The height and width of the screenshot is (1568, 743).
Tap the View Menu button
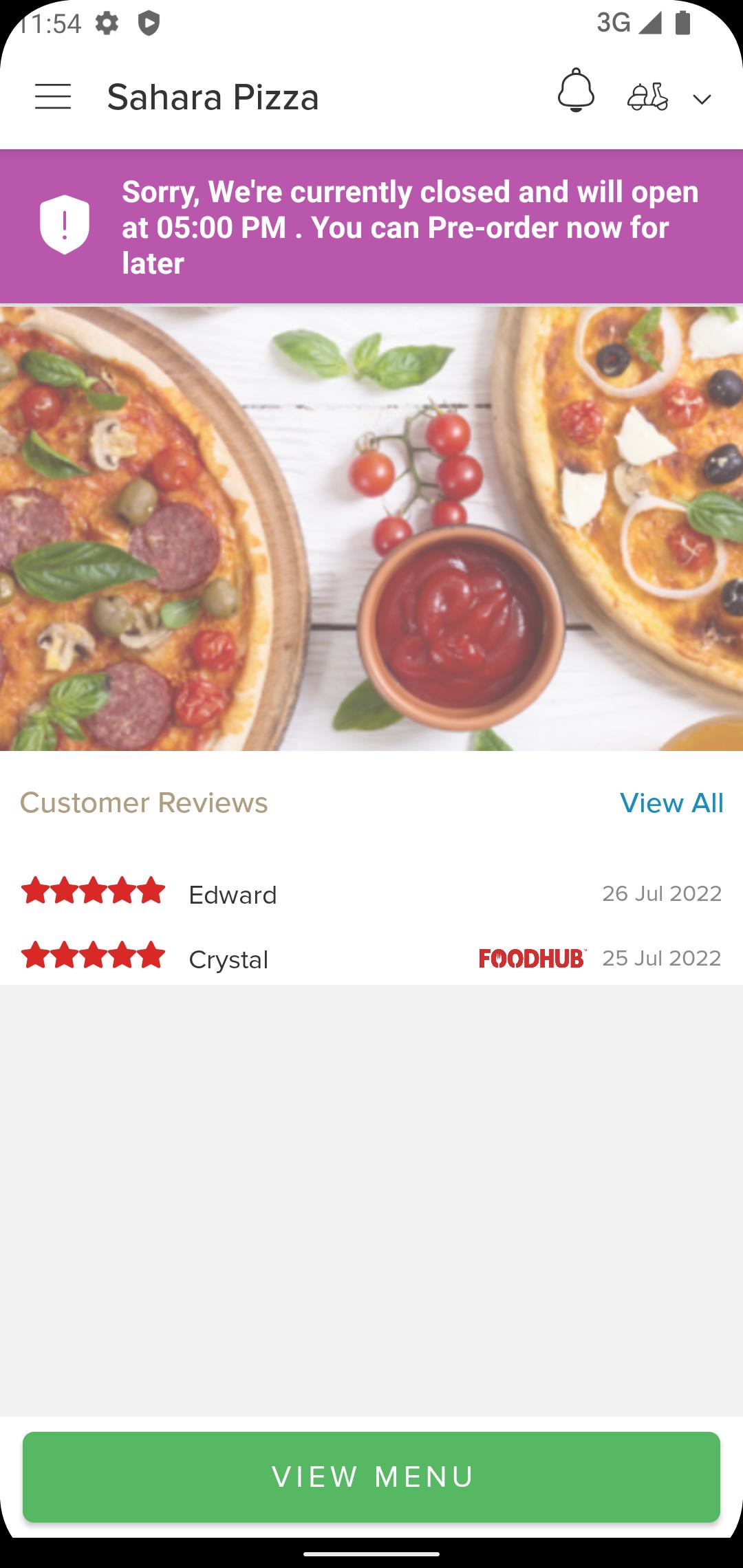pyautogui.click(x=371, y=1477)
